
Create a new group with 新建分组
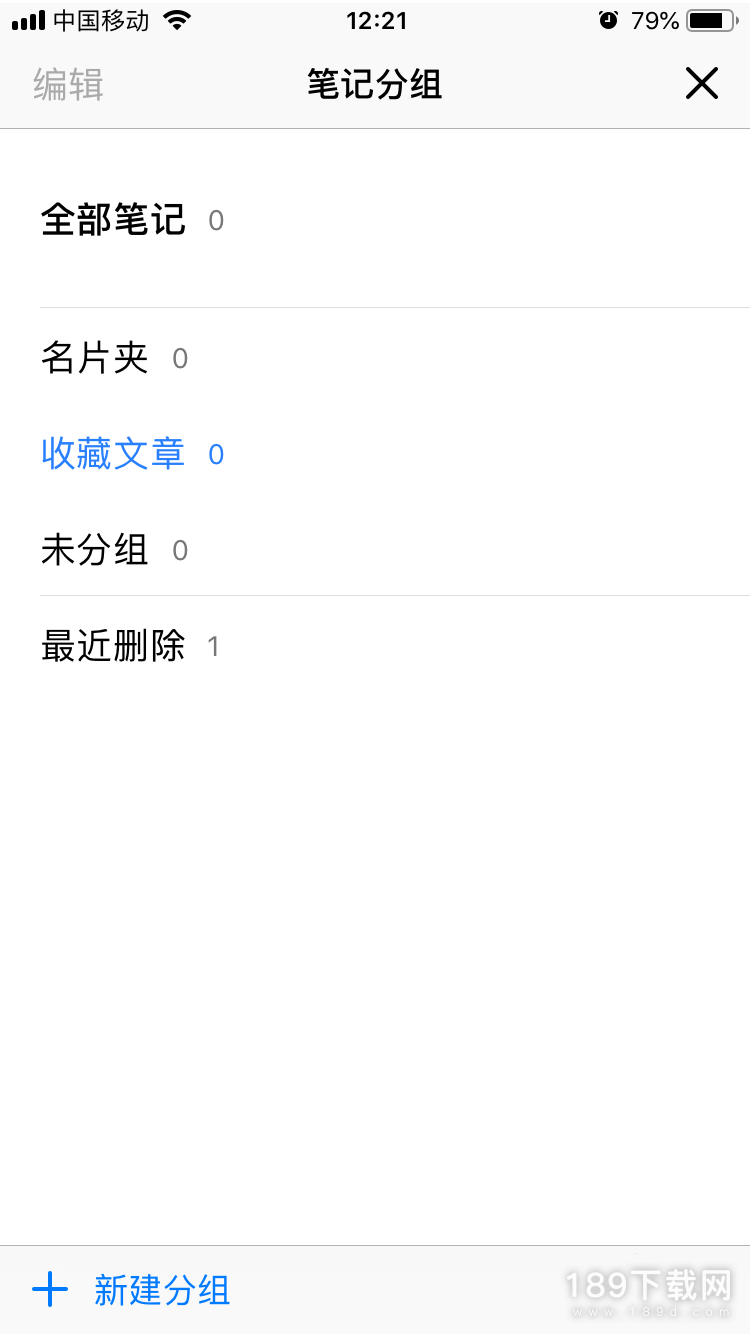(x=132, y=1290)
